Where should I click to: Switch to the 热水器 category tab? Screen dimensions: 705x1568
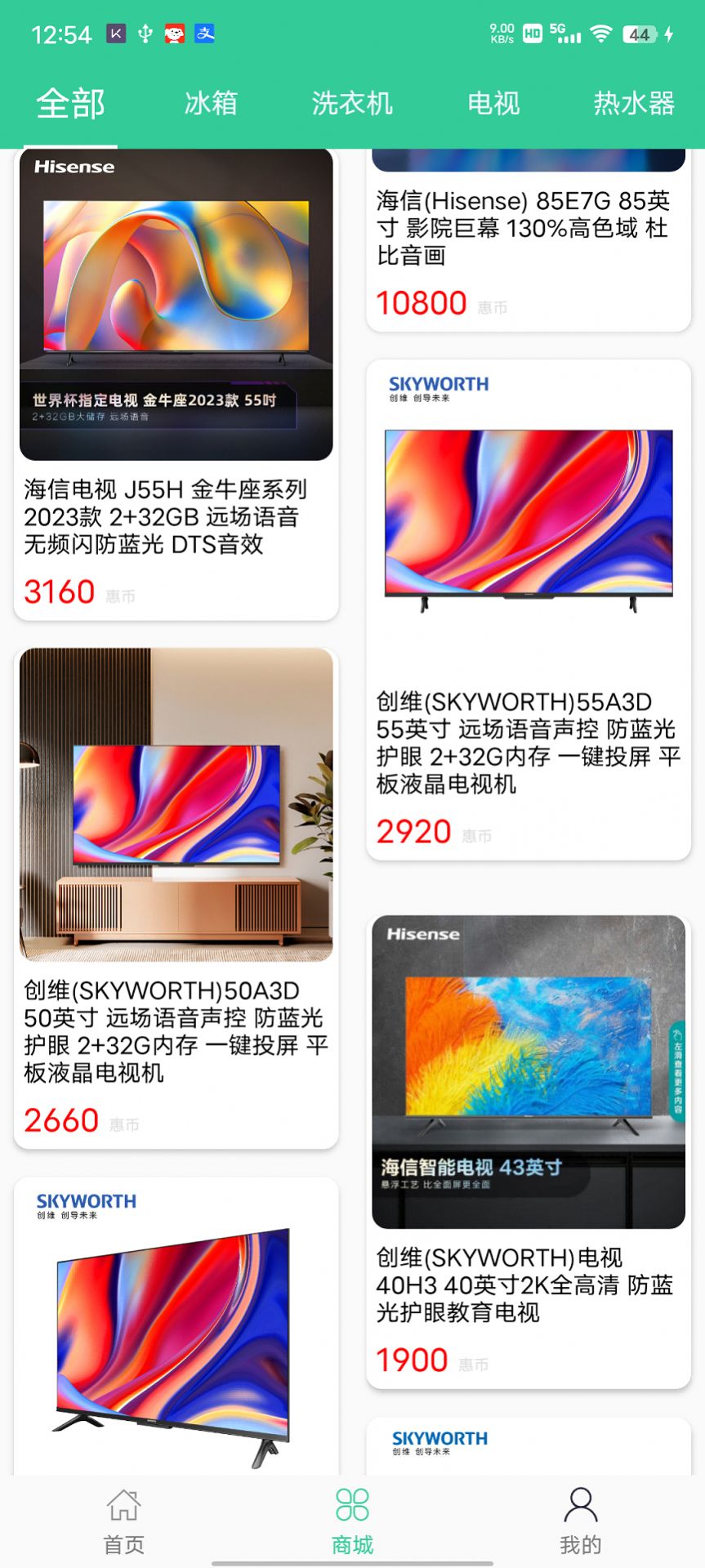coord(634,104)
